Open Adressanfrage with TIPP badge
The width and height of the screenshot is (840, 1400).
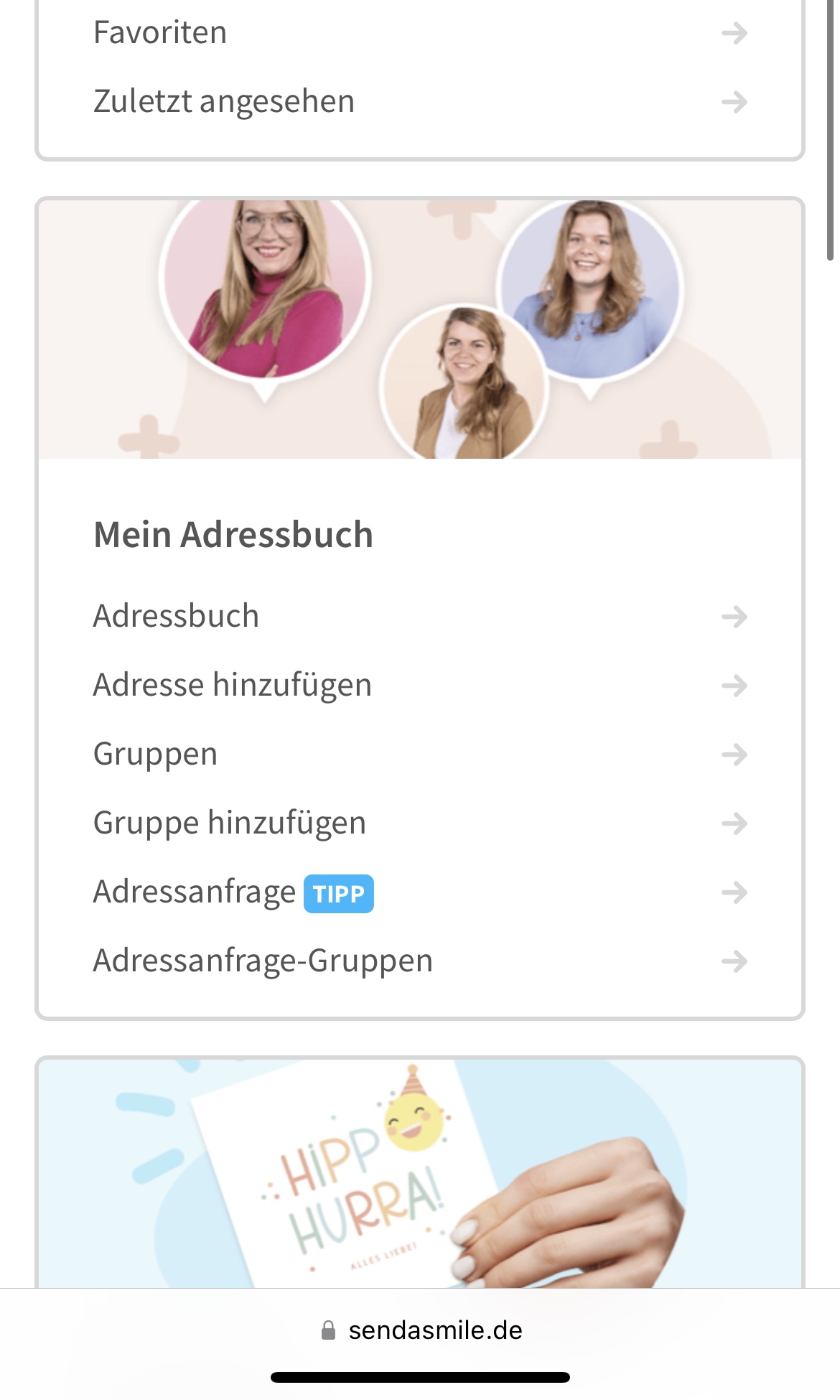[x=420, y=892]
